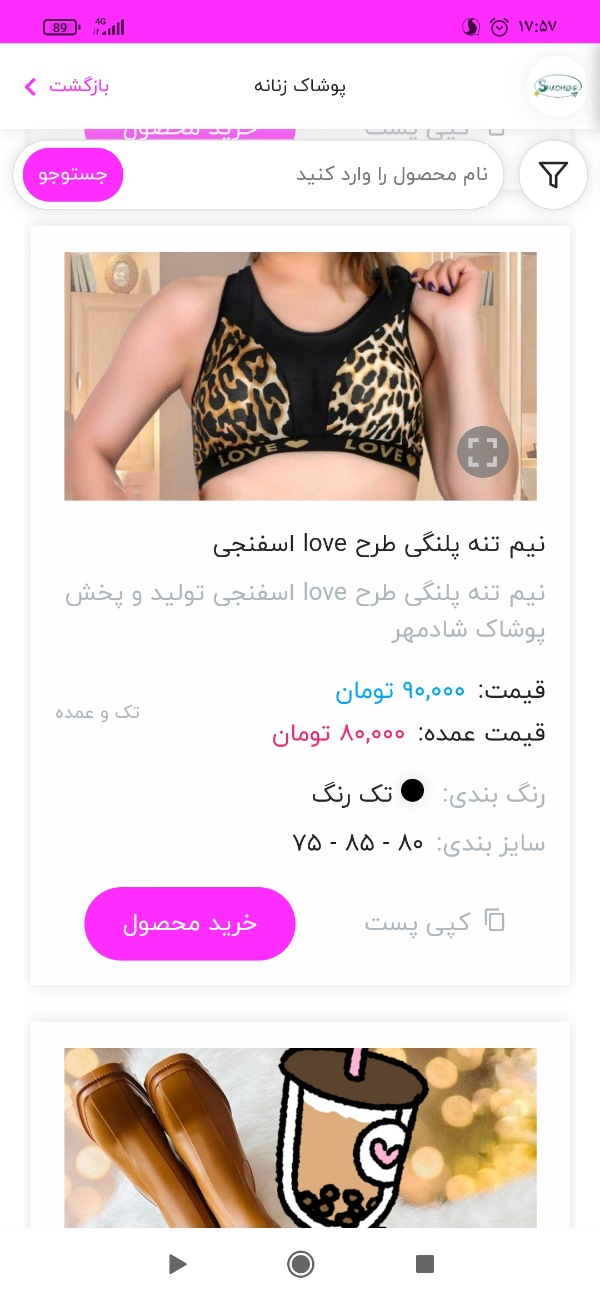Open recent apps with the square button
The height and width of the screenshot is (1300, 600).
[425, 1264]
